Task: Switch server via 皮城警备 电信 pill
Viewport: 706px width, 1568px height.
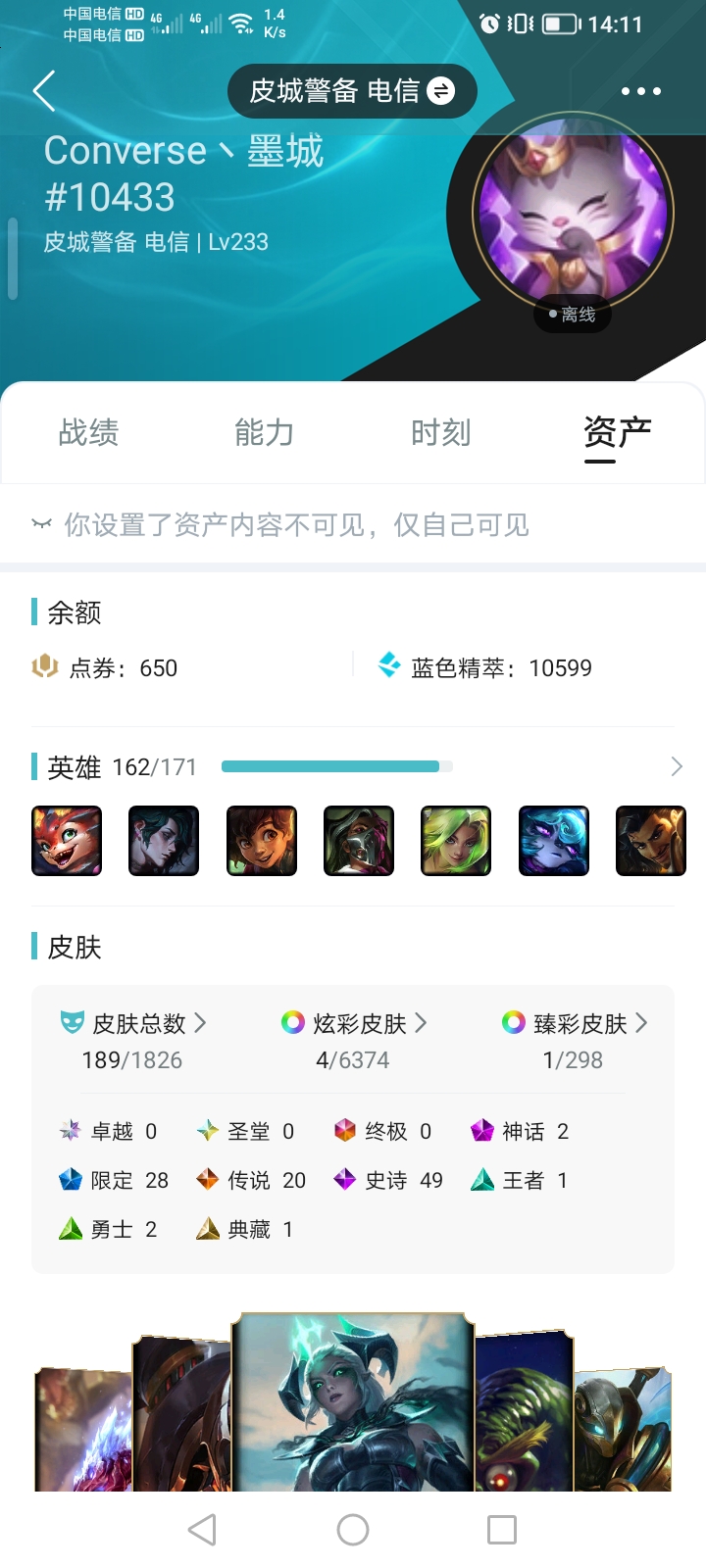Action: [x=352, y=91]
